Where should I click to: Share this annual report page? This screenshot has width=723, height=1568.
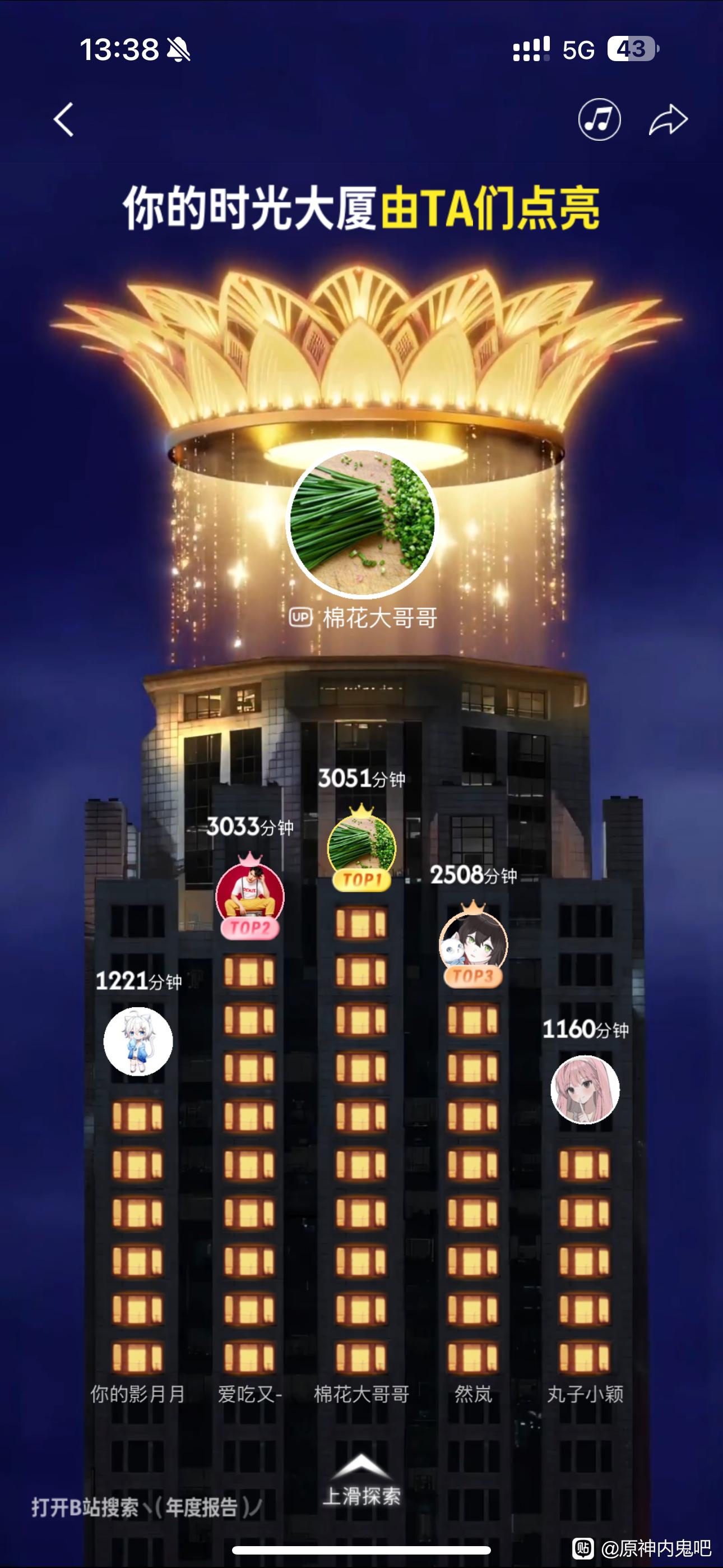pyautogui.click(x=668, y=119)
